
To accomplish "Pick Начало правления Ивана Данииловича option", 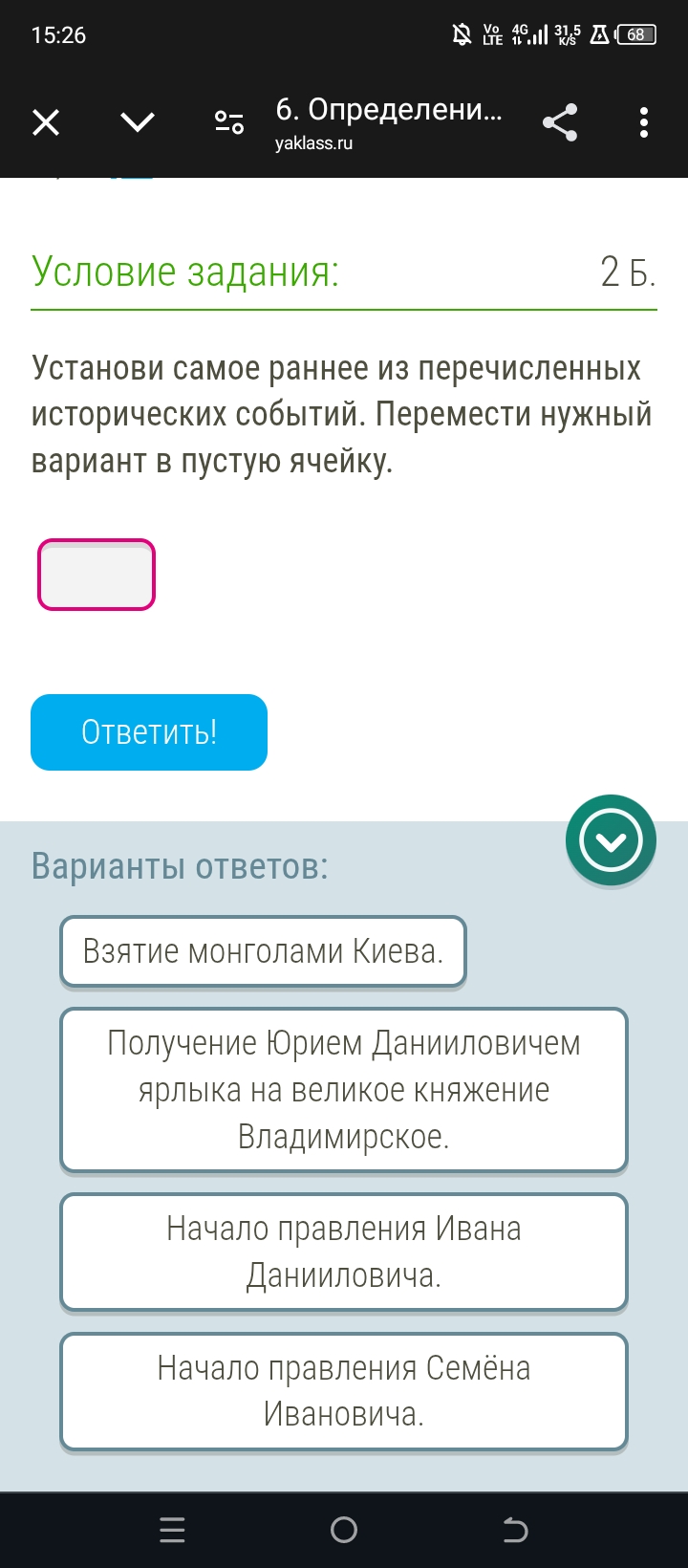I will pos(344,1252).
